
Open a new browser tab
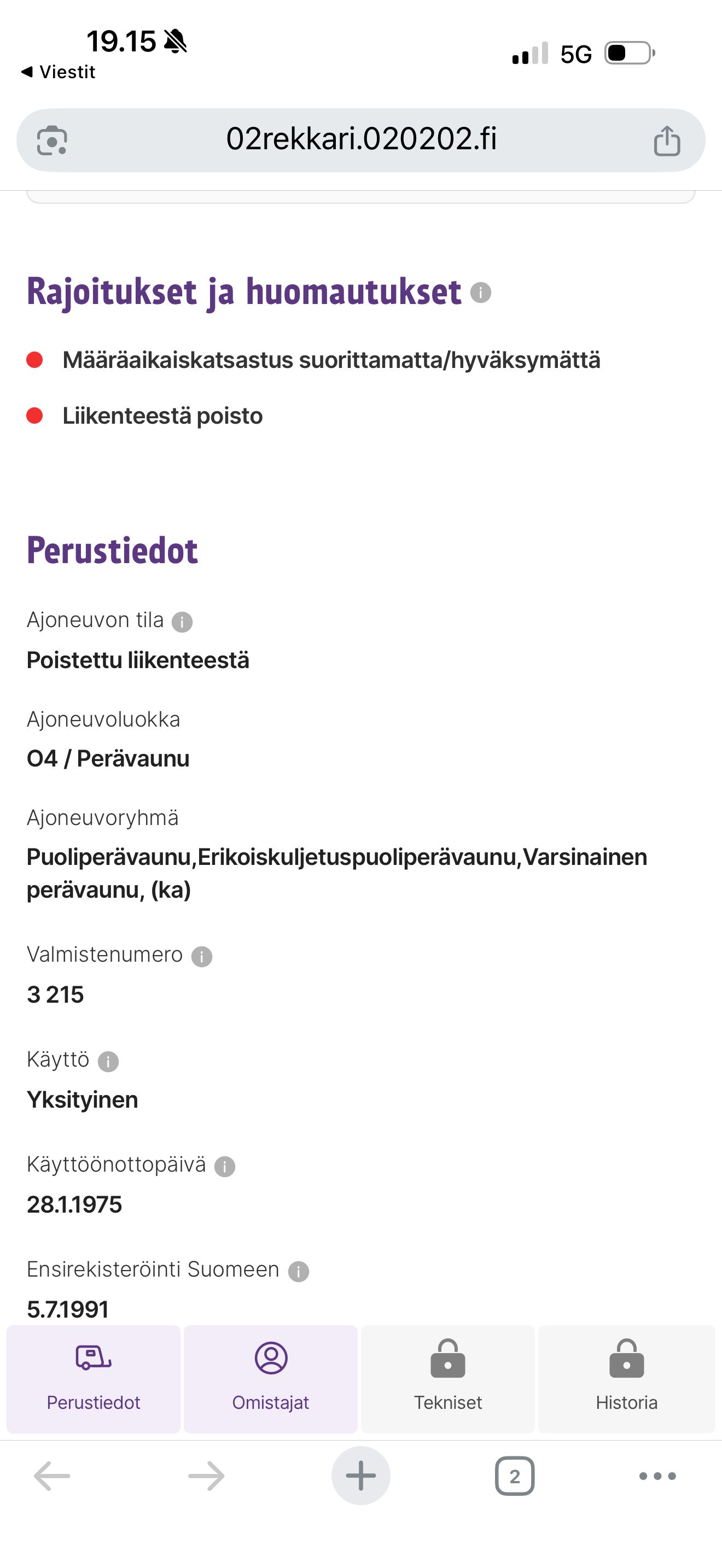click(x=361, y=1476)
